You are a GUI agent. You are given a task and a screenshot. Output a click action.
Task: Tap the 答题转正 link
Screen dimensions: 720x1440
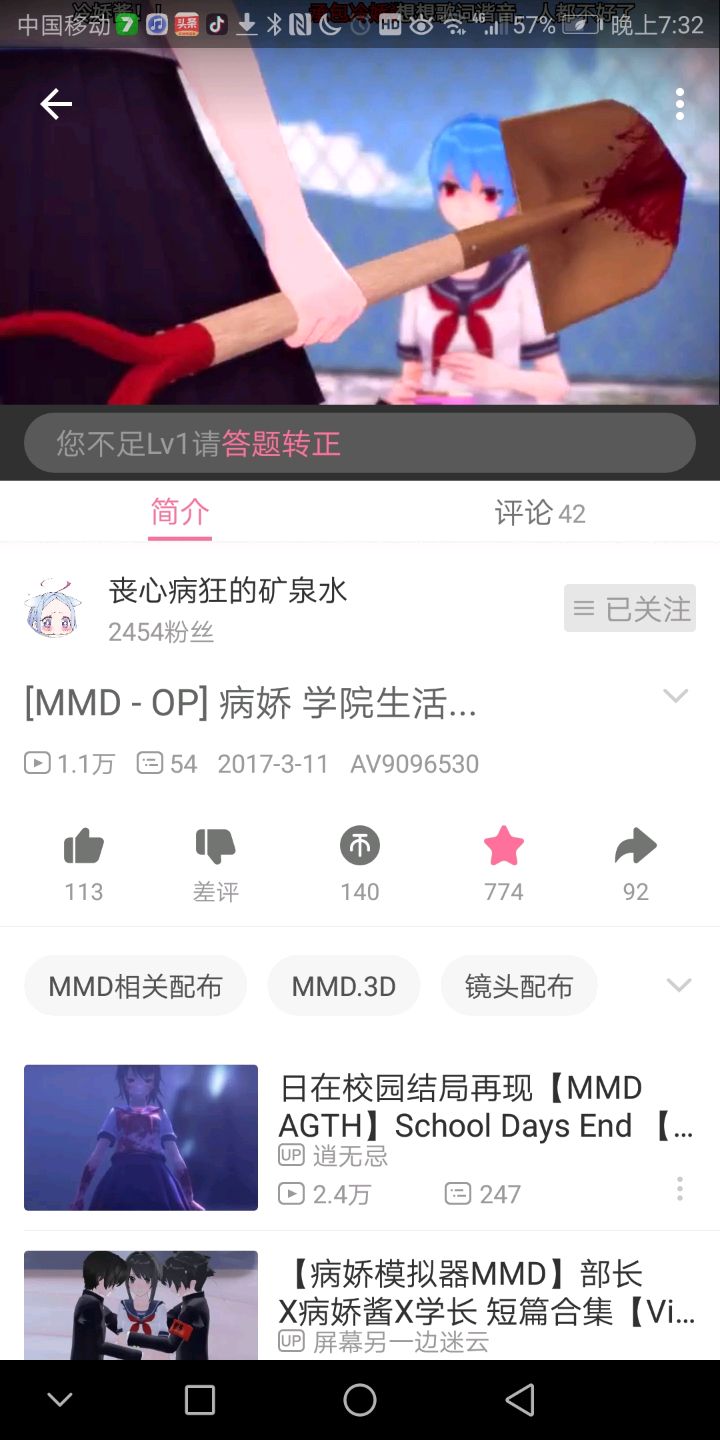(281, 443)
